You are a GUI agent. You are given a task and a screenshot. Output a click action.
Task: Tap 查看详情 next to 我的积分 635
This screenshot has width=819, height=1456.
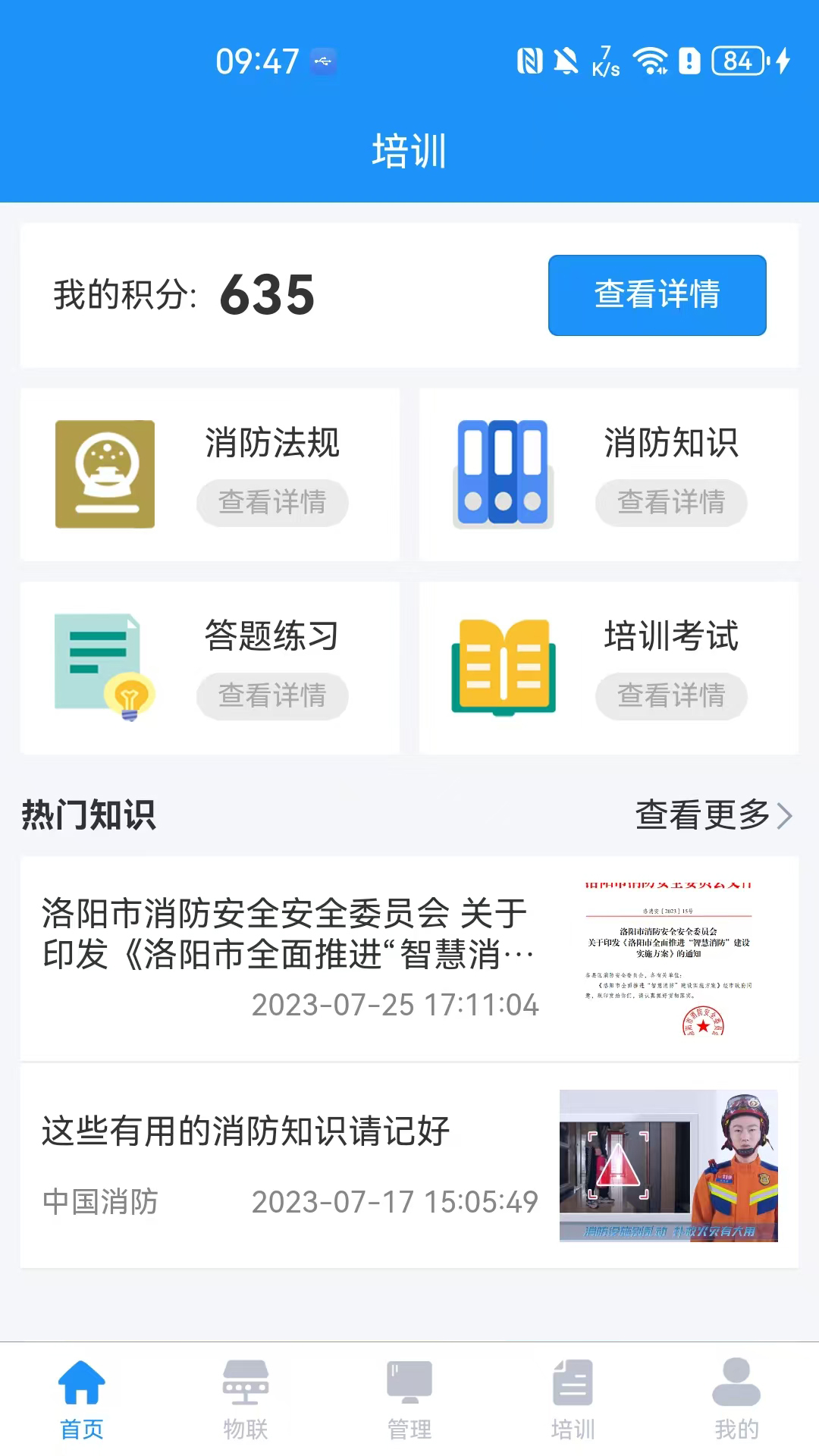coord(656,297)
